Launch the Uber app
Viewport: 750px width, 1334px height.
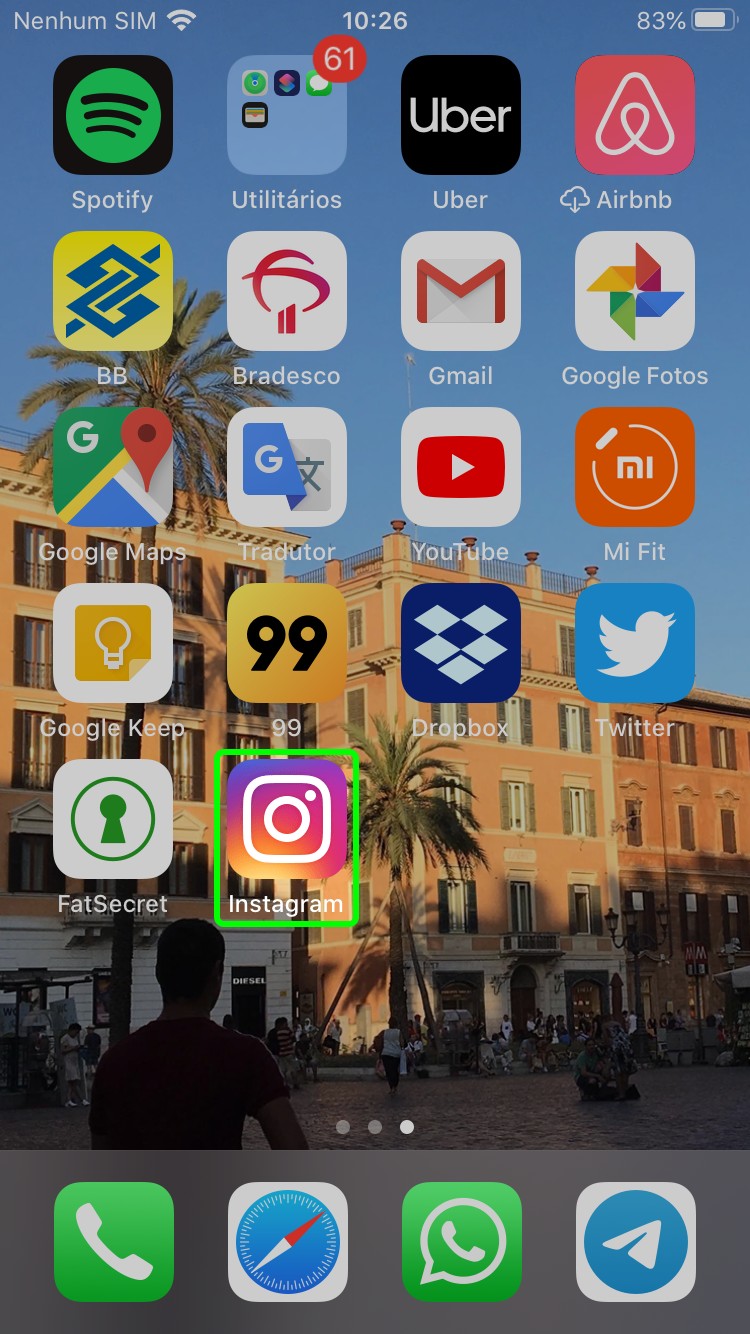pos(461,115)
